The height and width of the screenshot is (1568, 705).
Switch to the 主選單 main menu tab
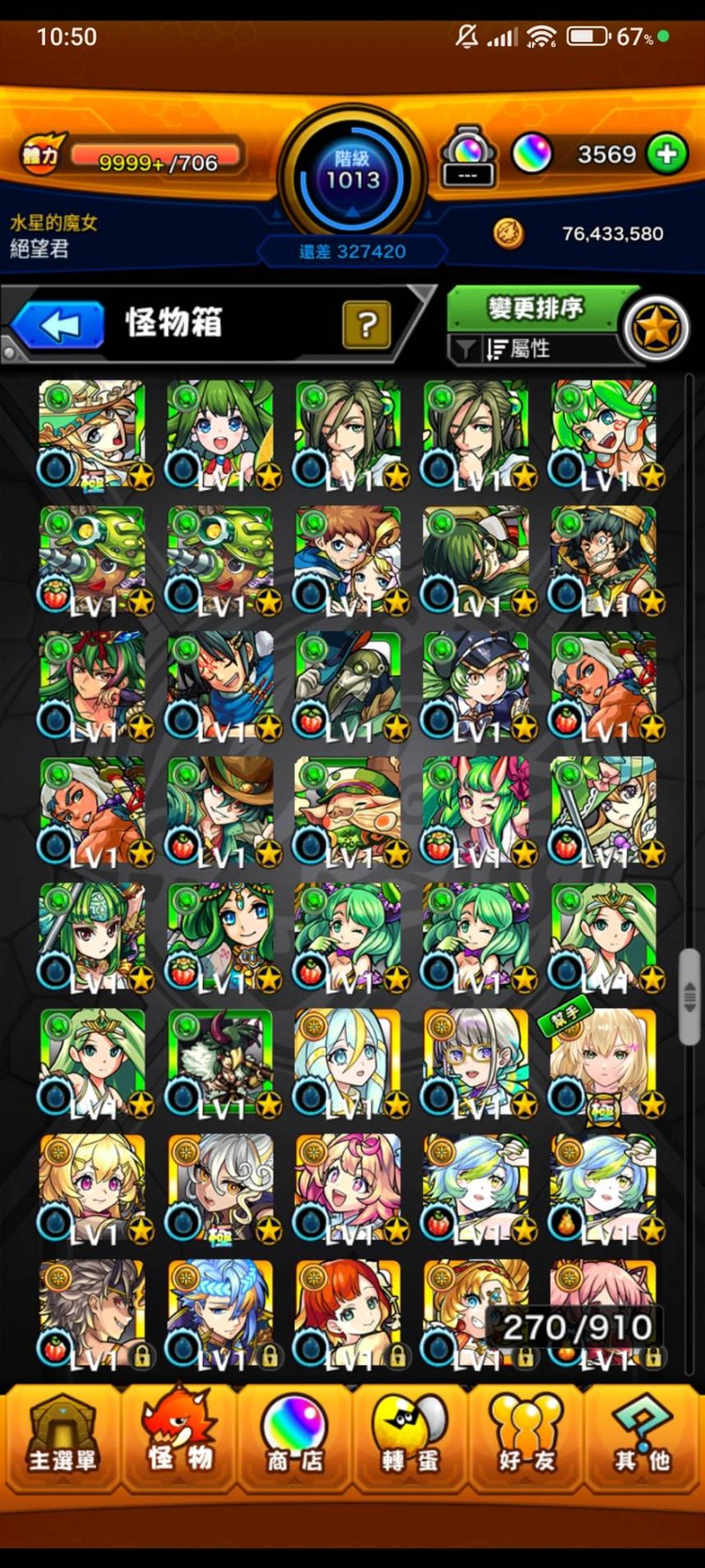[61, 1437]
